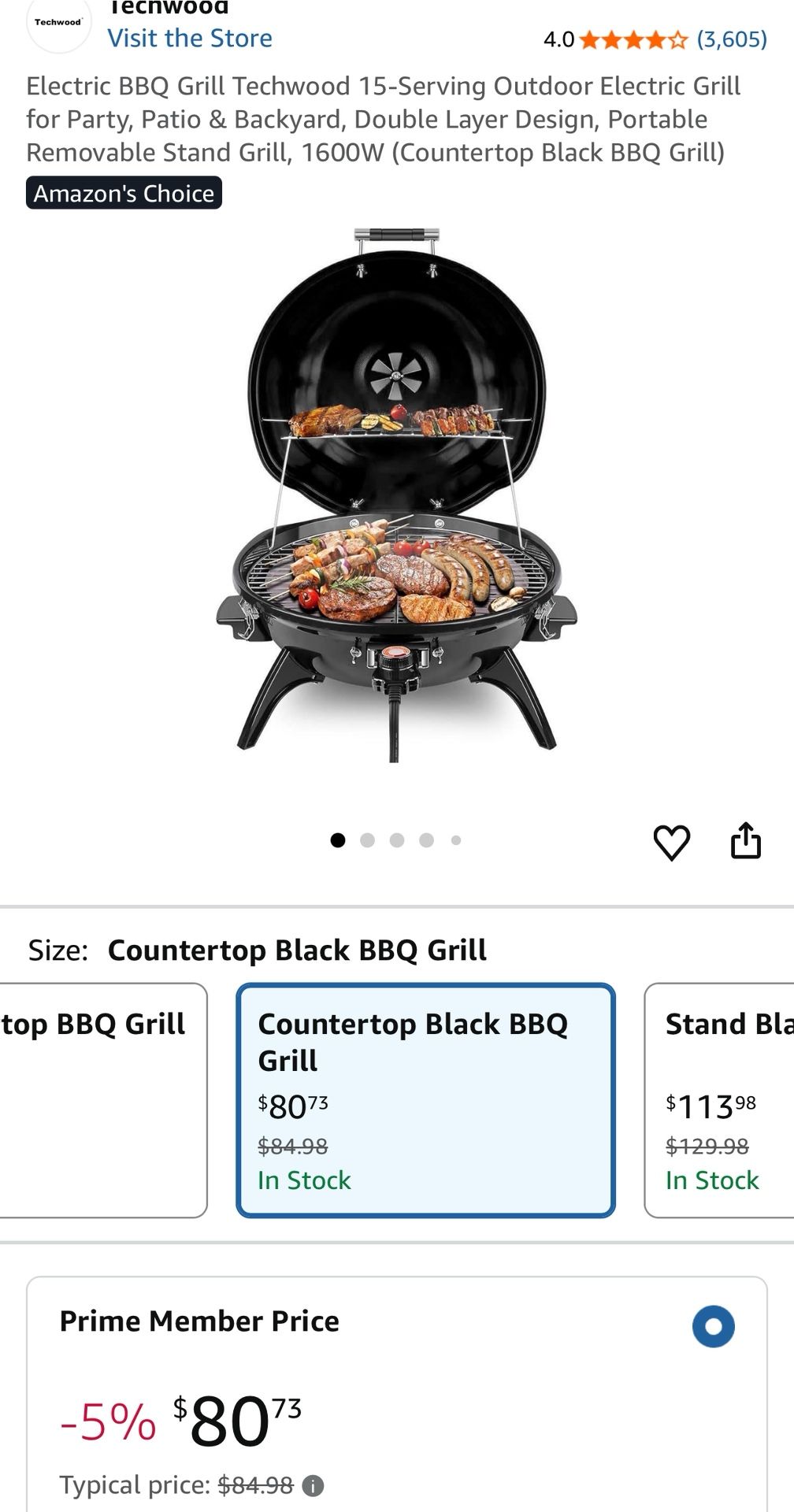The image size is (794, 1512).
Task: Select the second carousel dot
Action: [x=369, y=841]
